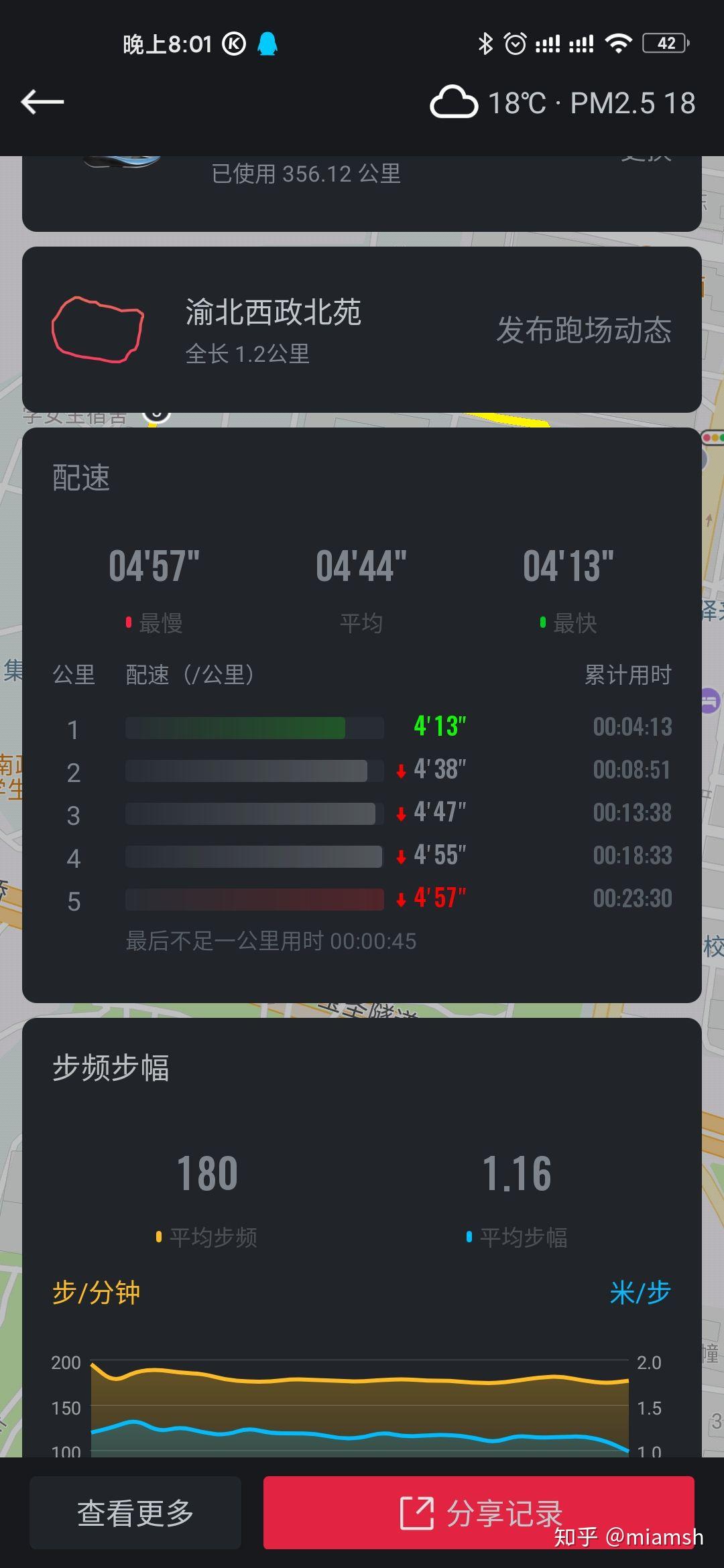Click the back arrow at top left
This screenshot has width=724, height=1568.
tap(42, 102)
